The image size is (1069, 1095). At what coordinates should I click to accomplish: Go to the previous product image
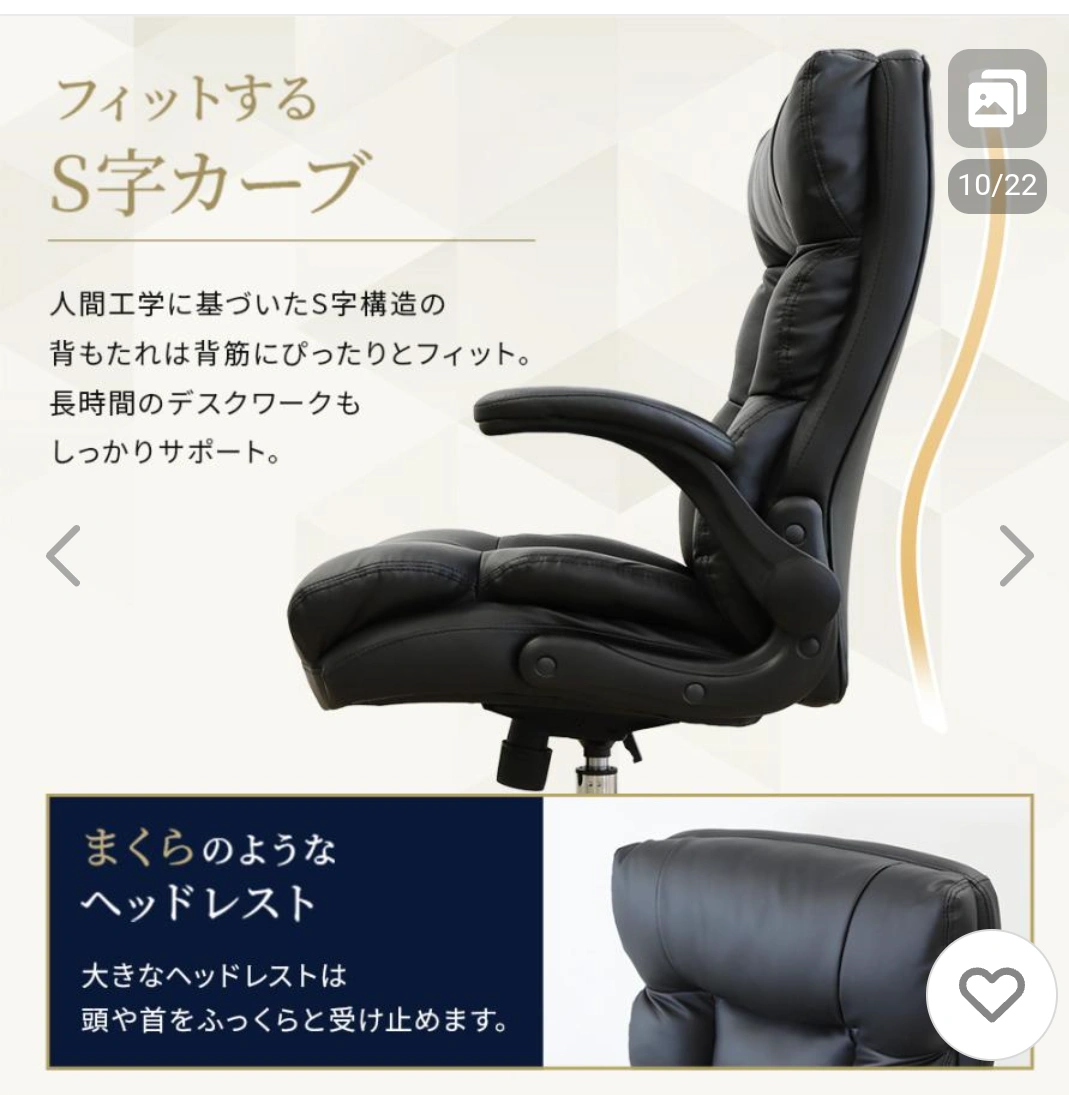tap(64, 555)
